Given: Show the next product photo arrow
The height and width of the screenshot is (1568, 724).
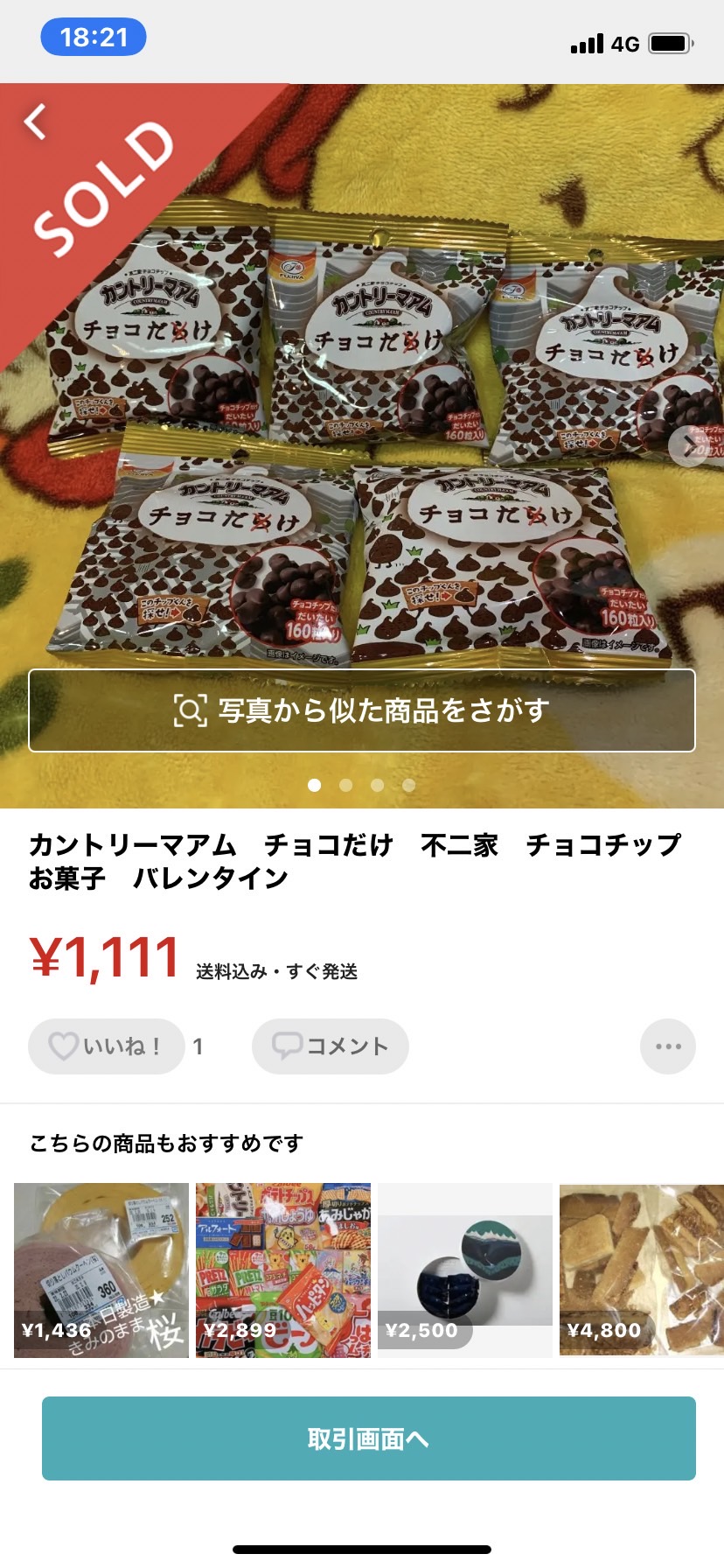Looking at the screenshot, I should 688,447.
